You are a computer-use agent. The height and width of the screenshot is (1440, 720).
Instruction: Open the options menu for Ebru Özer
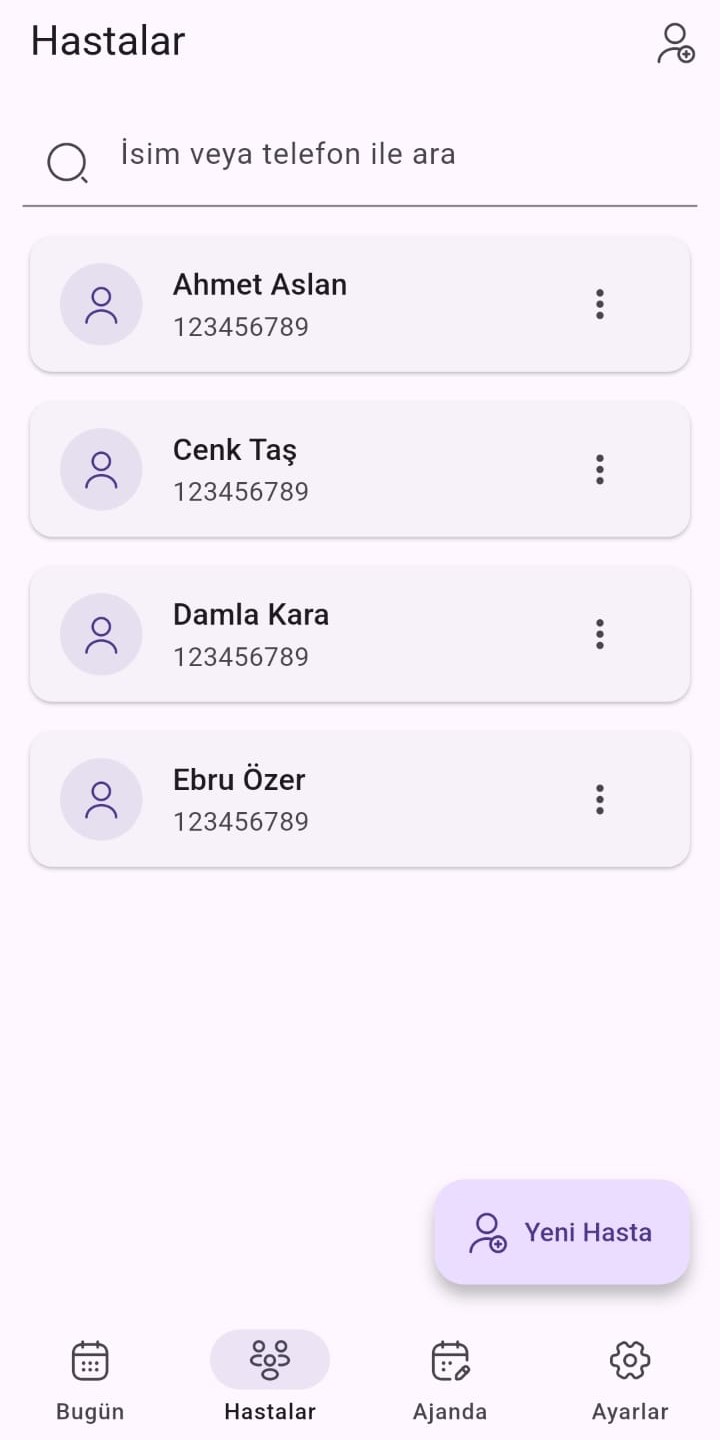(599, 799)
